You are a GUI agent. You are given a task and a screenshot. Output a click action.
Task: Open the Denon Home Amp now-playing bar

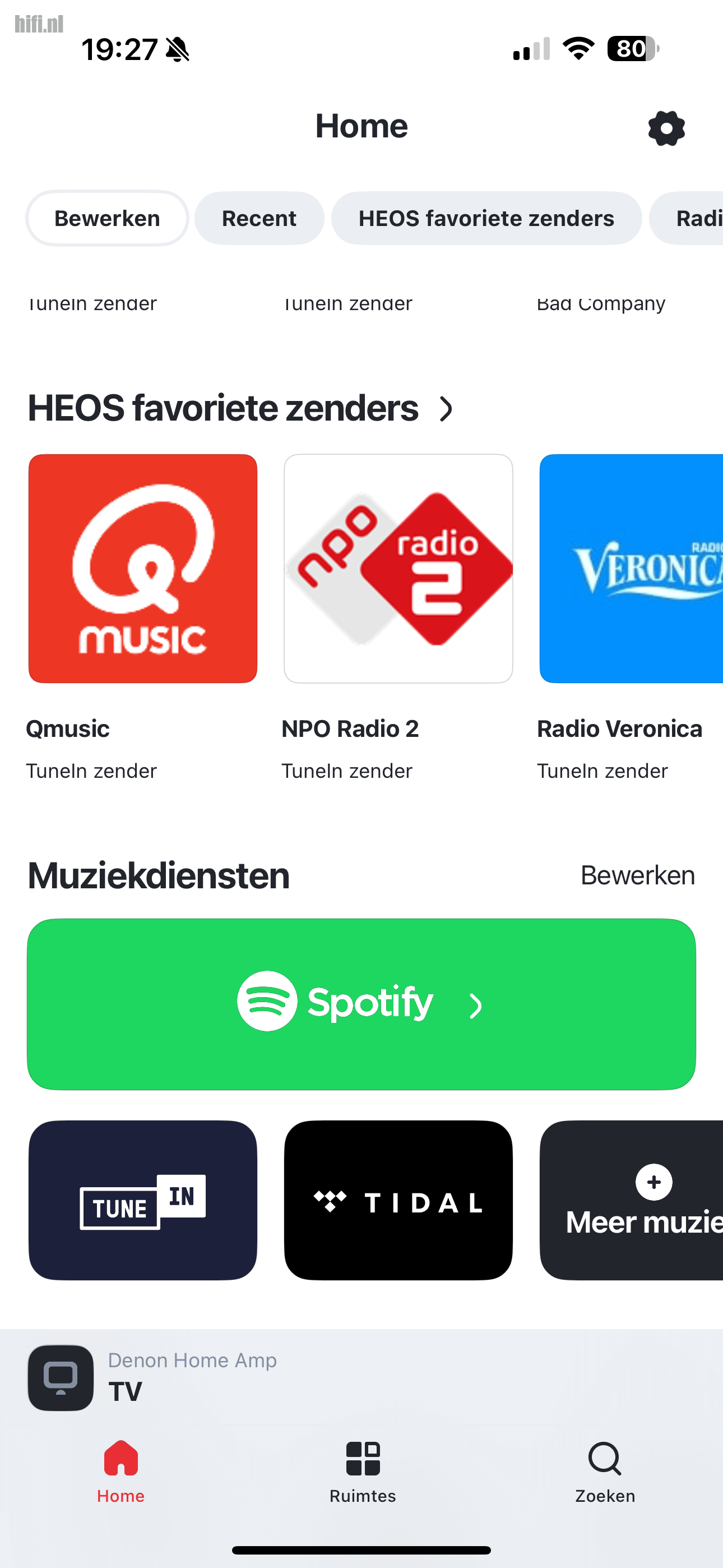pyautogui.click(x=361, y=1377)
